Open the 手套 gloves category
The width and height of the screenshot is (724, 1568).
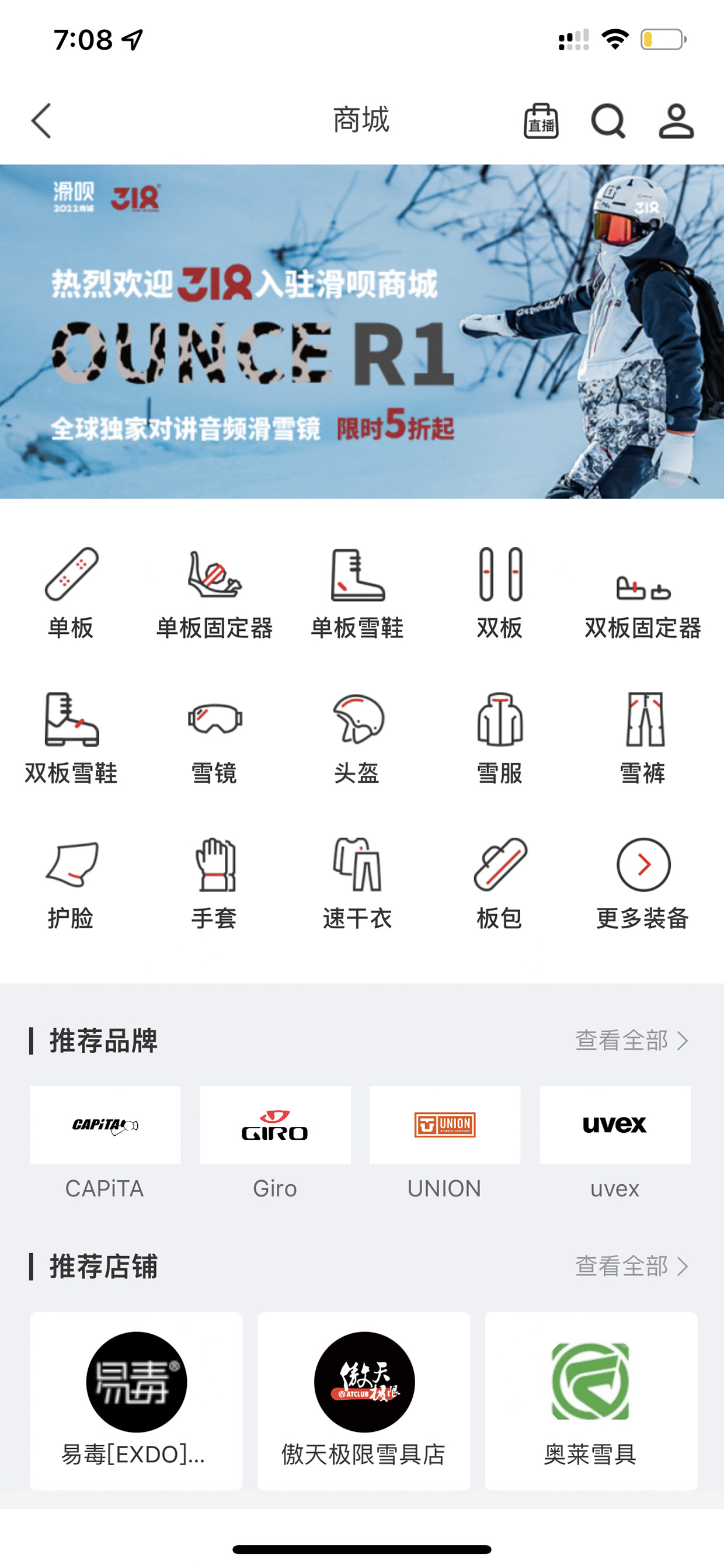pyautogui.click(x=214, y=884)
